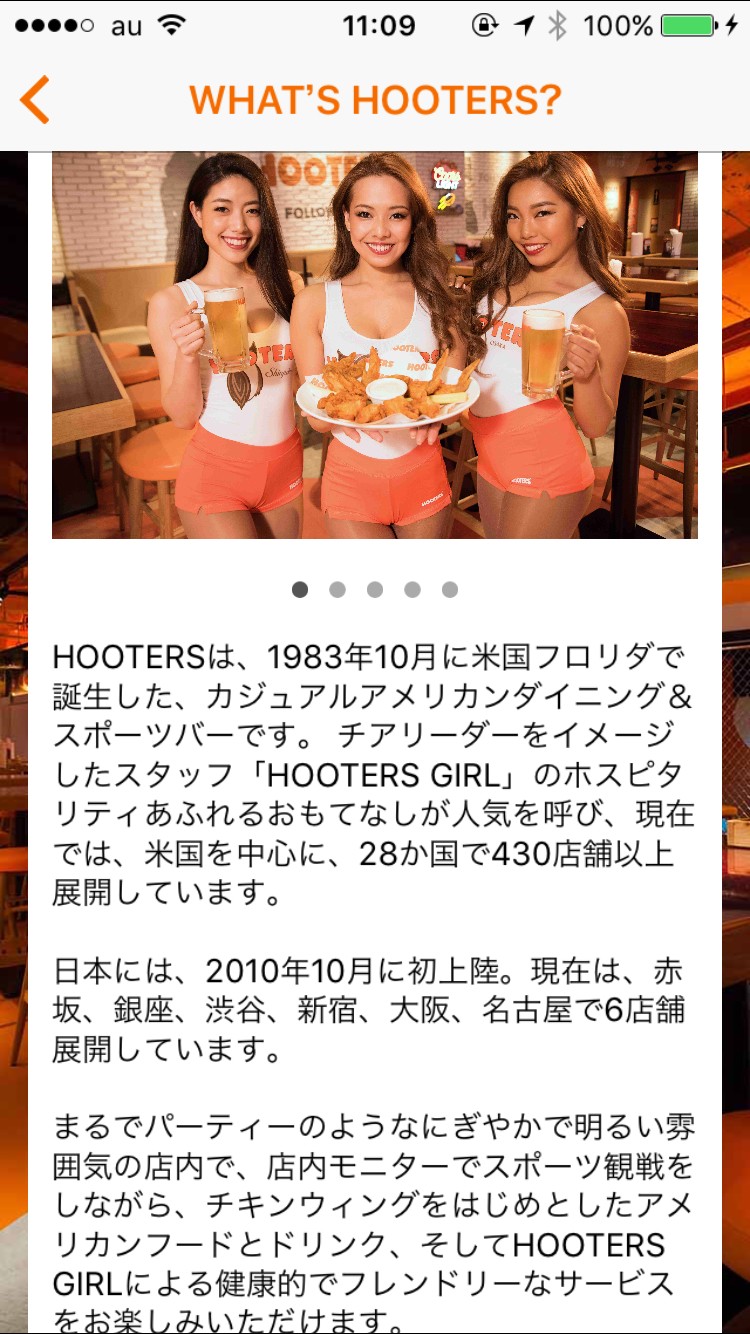The image size is (750, 1334).
Task: Select the second carousel page dot
Action: (337, 590)
